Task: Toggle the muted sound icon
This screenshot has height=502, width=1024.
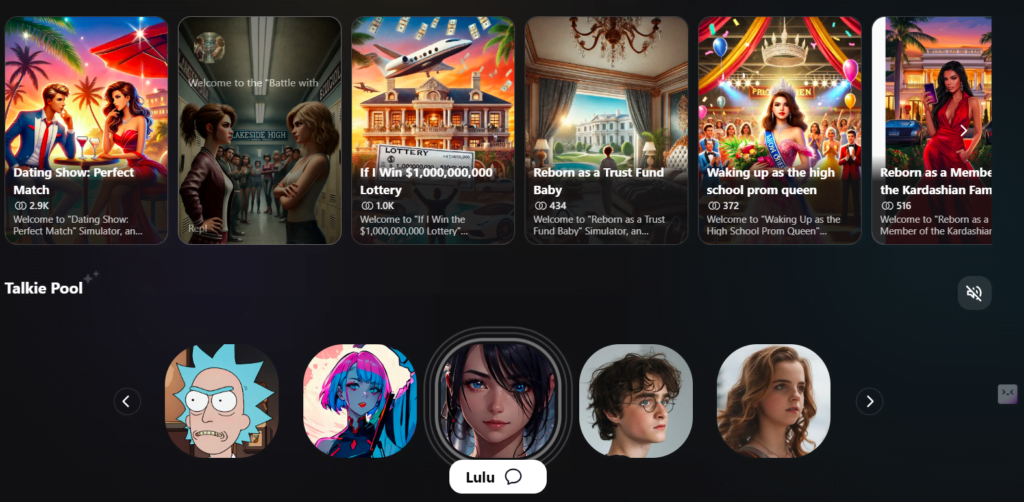Action: [974, 293]
